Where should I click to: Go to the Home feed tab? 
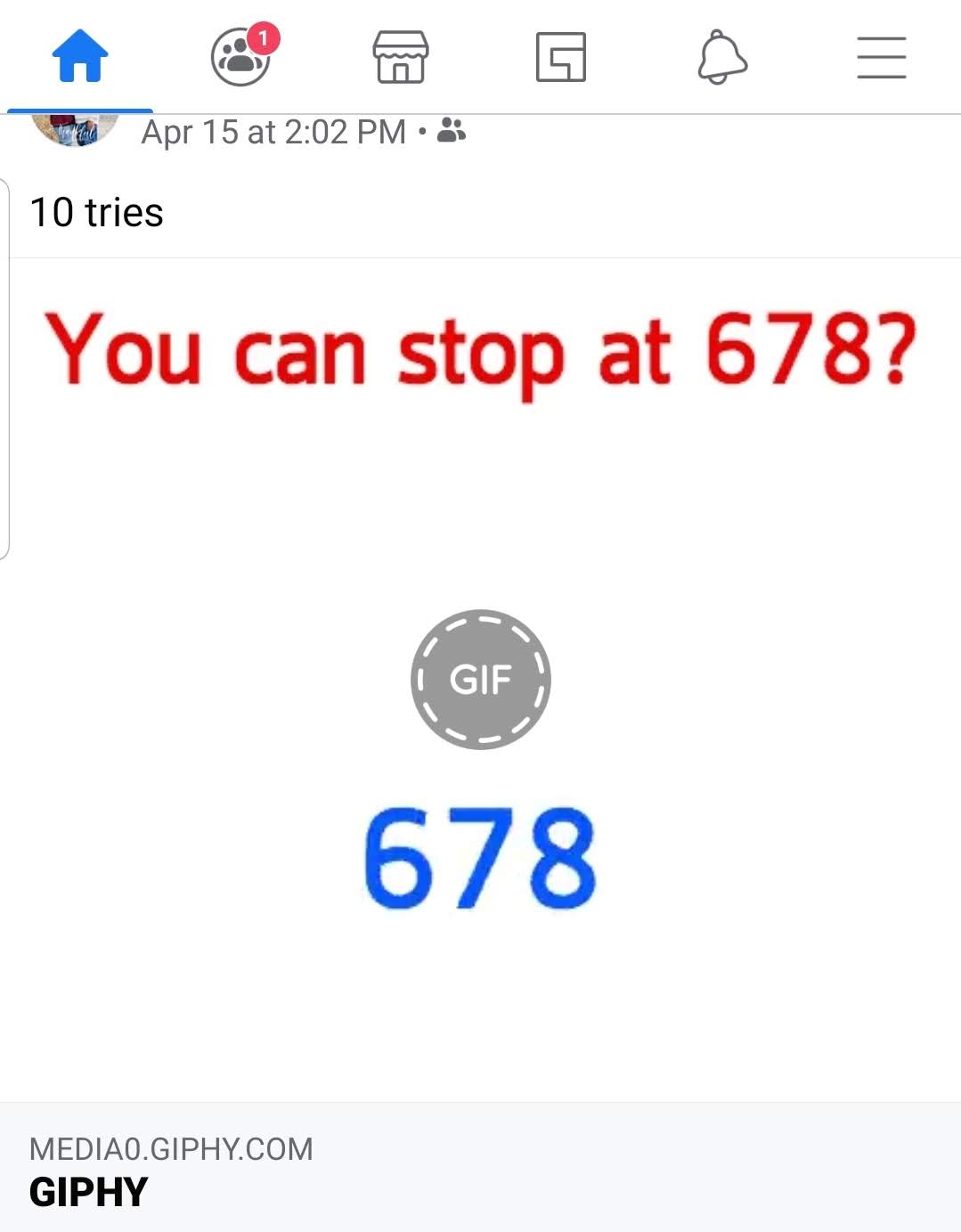point(80,57)
